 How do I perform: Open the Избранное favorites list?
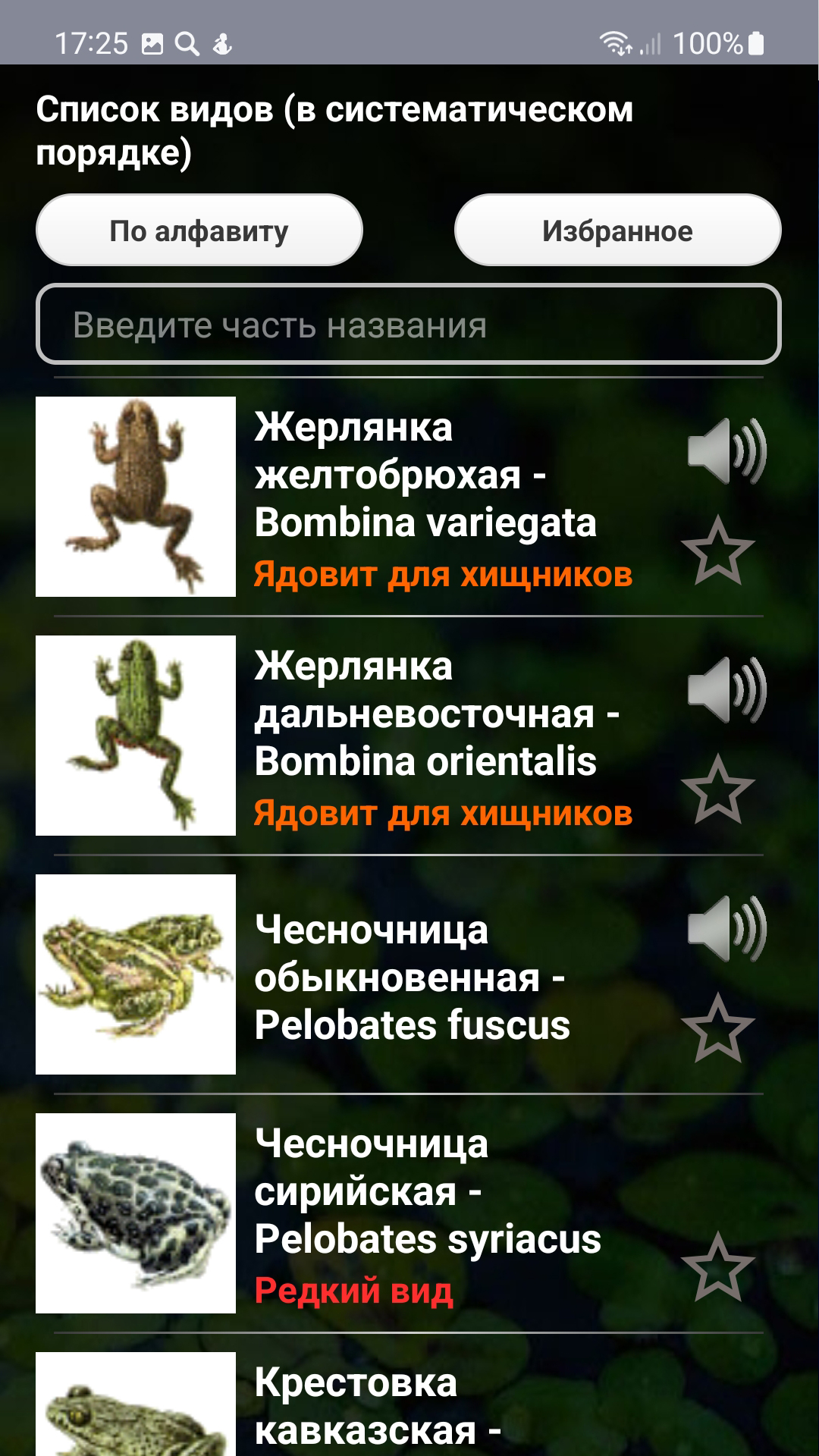(x=617, y=231)
